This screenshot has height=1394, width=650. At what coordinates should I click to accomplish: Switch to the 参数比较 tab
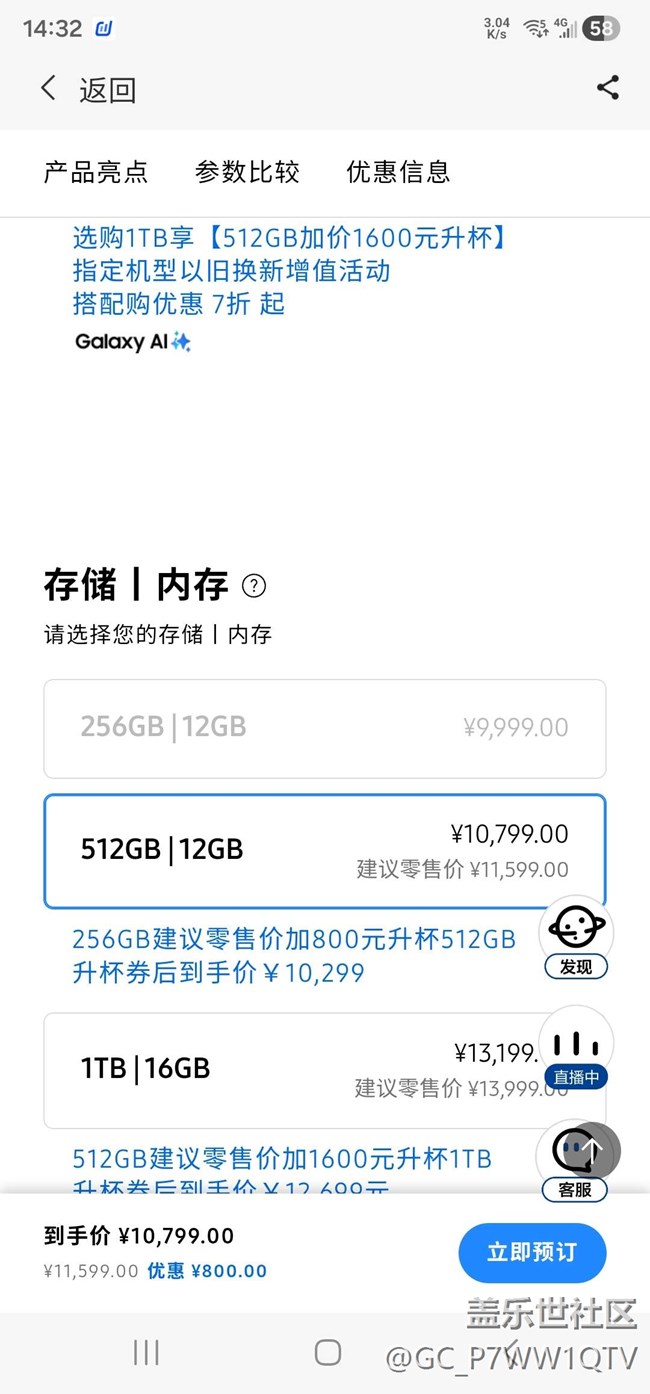coord(247,172)
